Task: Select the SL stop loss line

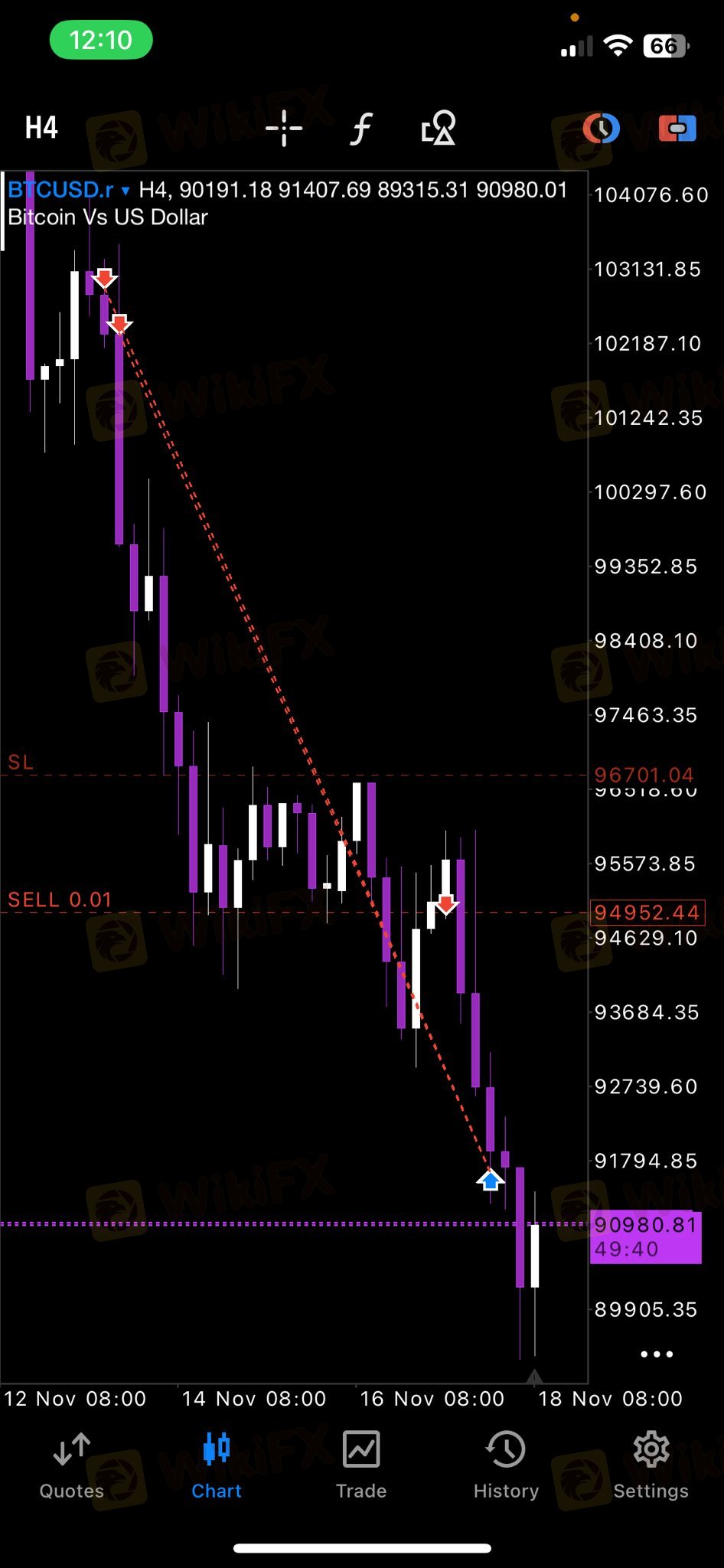Action: [x=21, y=763]
